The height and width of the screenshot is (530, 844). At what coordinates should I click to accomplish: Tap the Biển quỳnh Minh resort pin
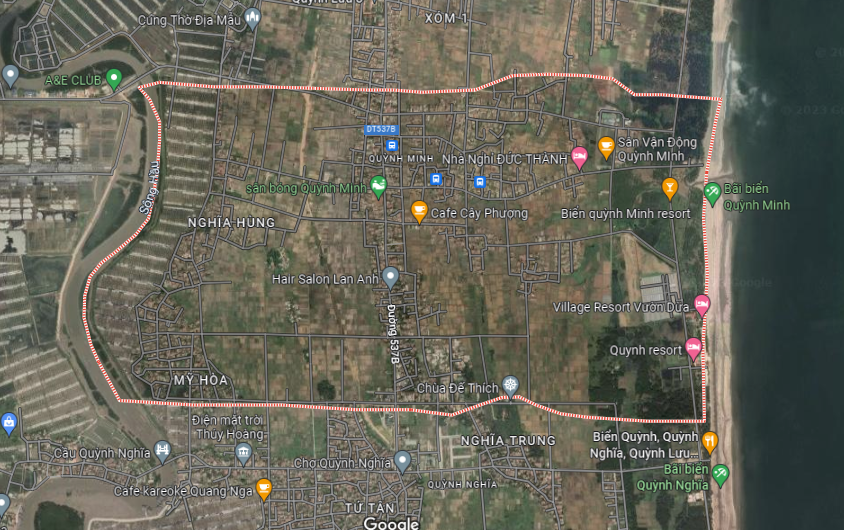[x=670, y=187]
